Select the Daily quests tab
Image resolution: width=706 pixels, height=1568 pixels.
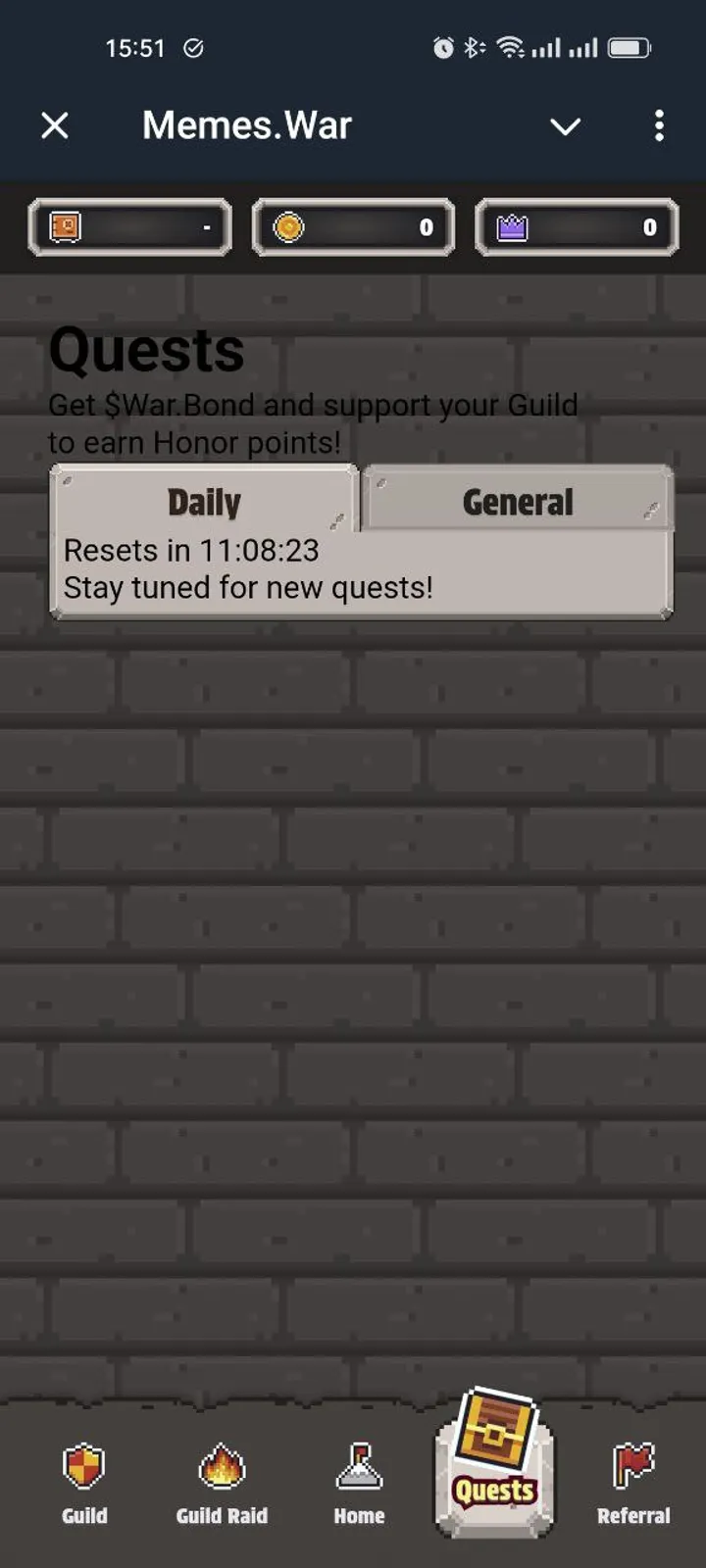point(204,502)
